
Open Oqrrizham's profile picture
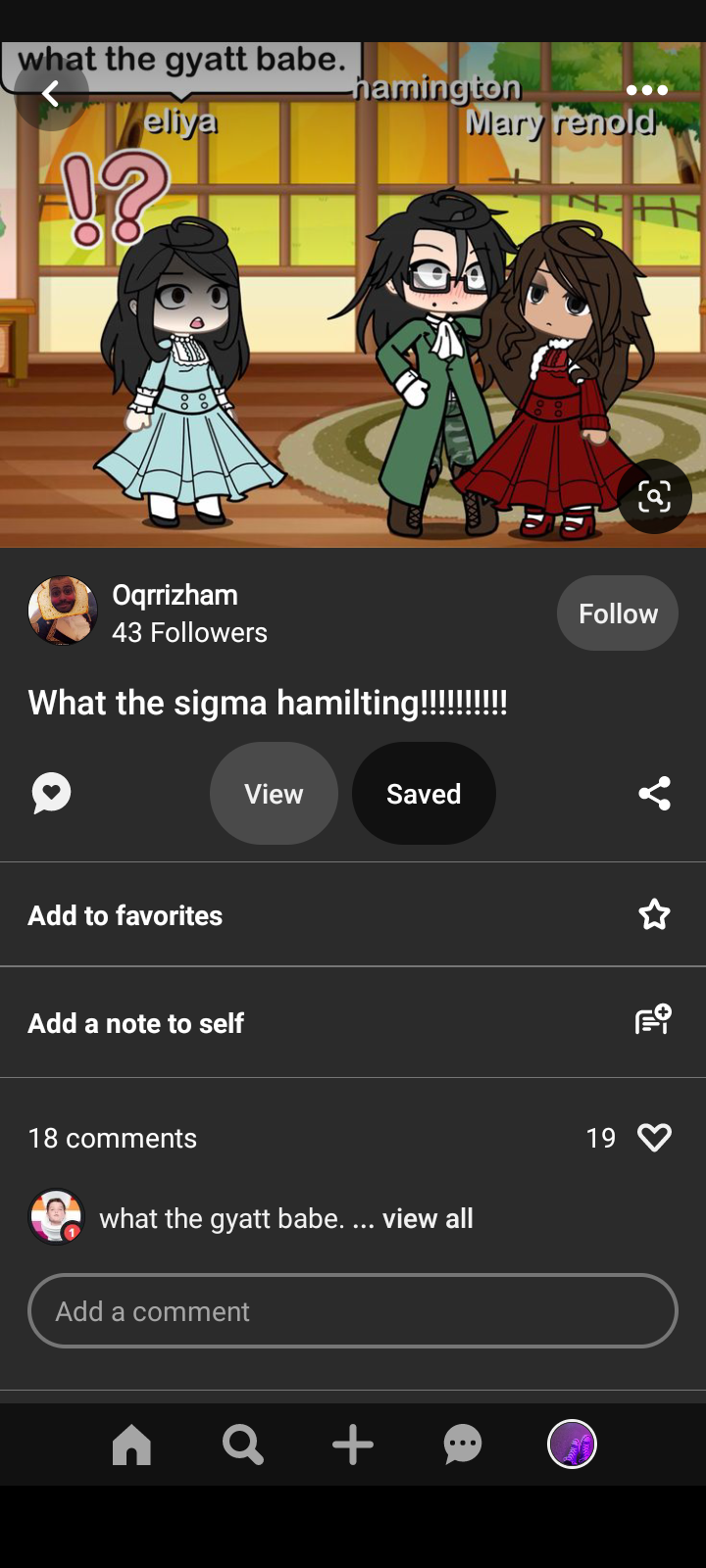pos(63,612)
